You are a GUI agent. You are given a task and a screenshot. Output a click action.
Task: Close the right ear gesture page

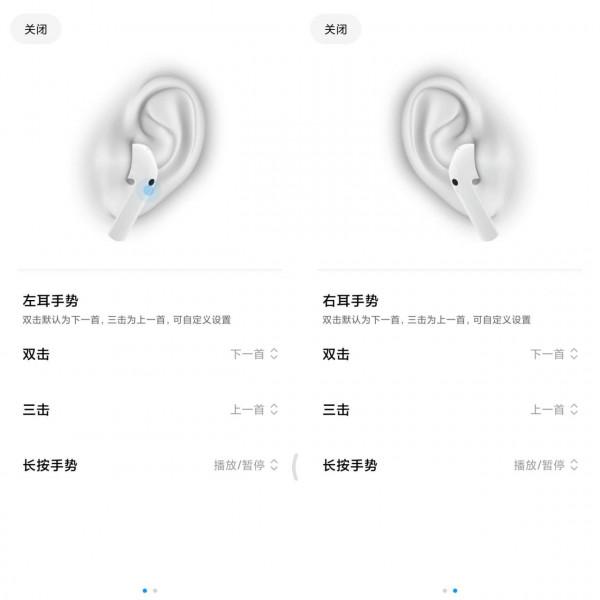pyautogui.click(x=336, y=30)
